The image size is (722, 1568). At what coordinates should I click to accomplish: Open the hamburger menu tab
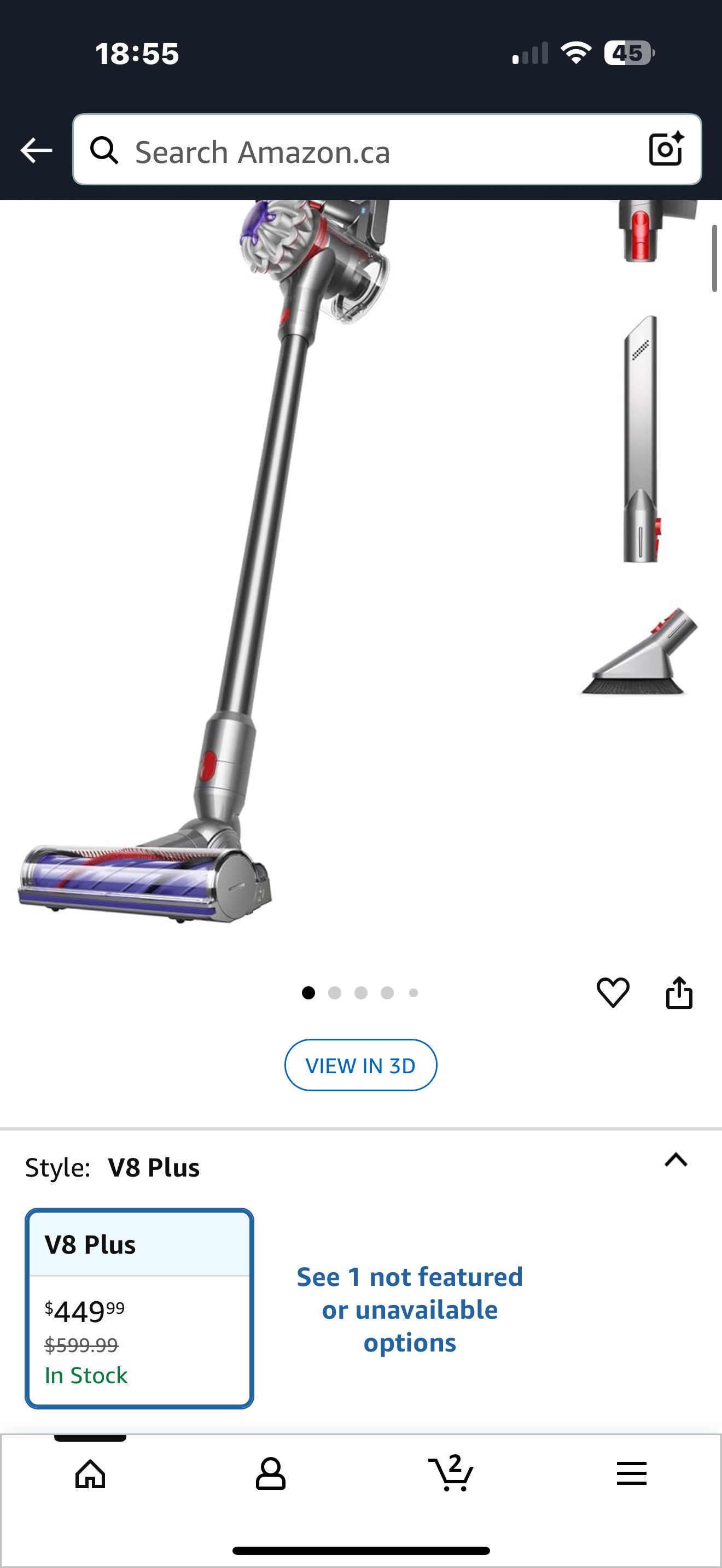(x=631, y=1473)
